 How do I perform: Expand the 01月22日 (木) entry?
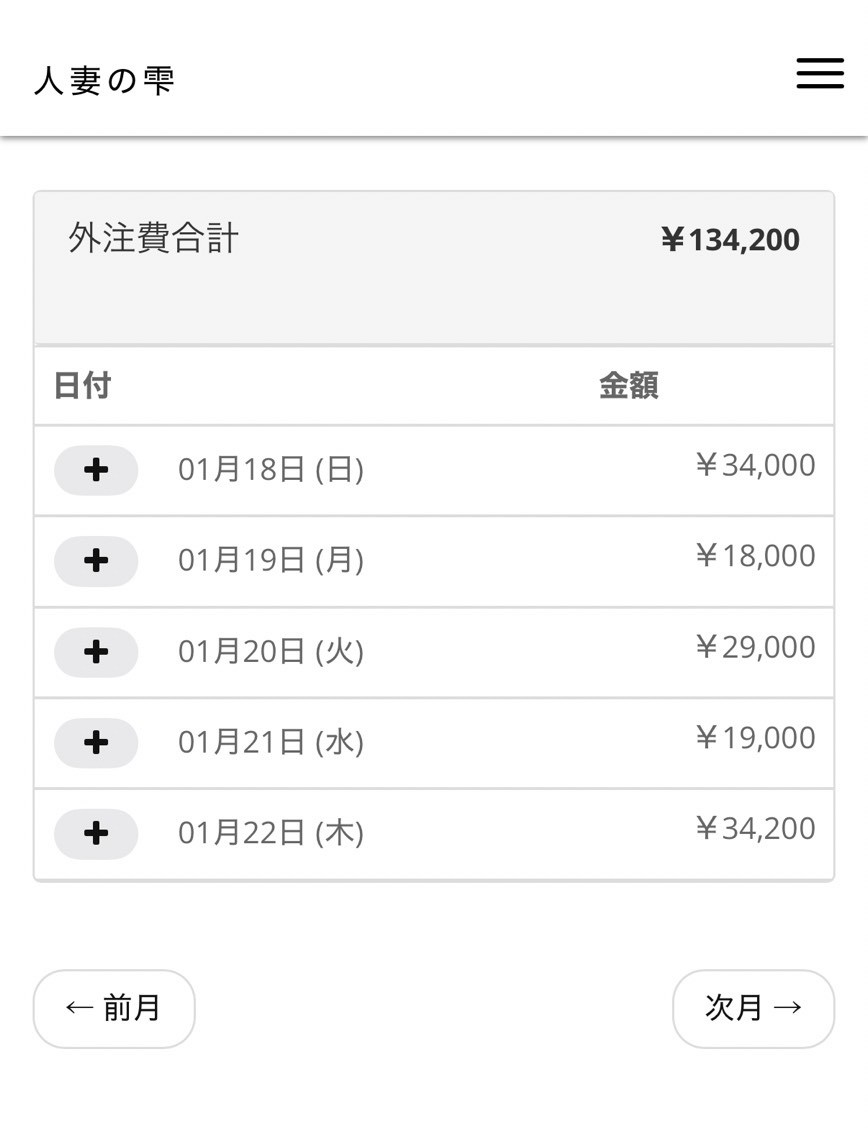click(x=95, y=834)
